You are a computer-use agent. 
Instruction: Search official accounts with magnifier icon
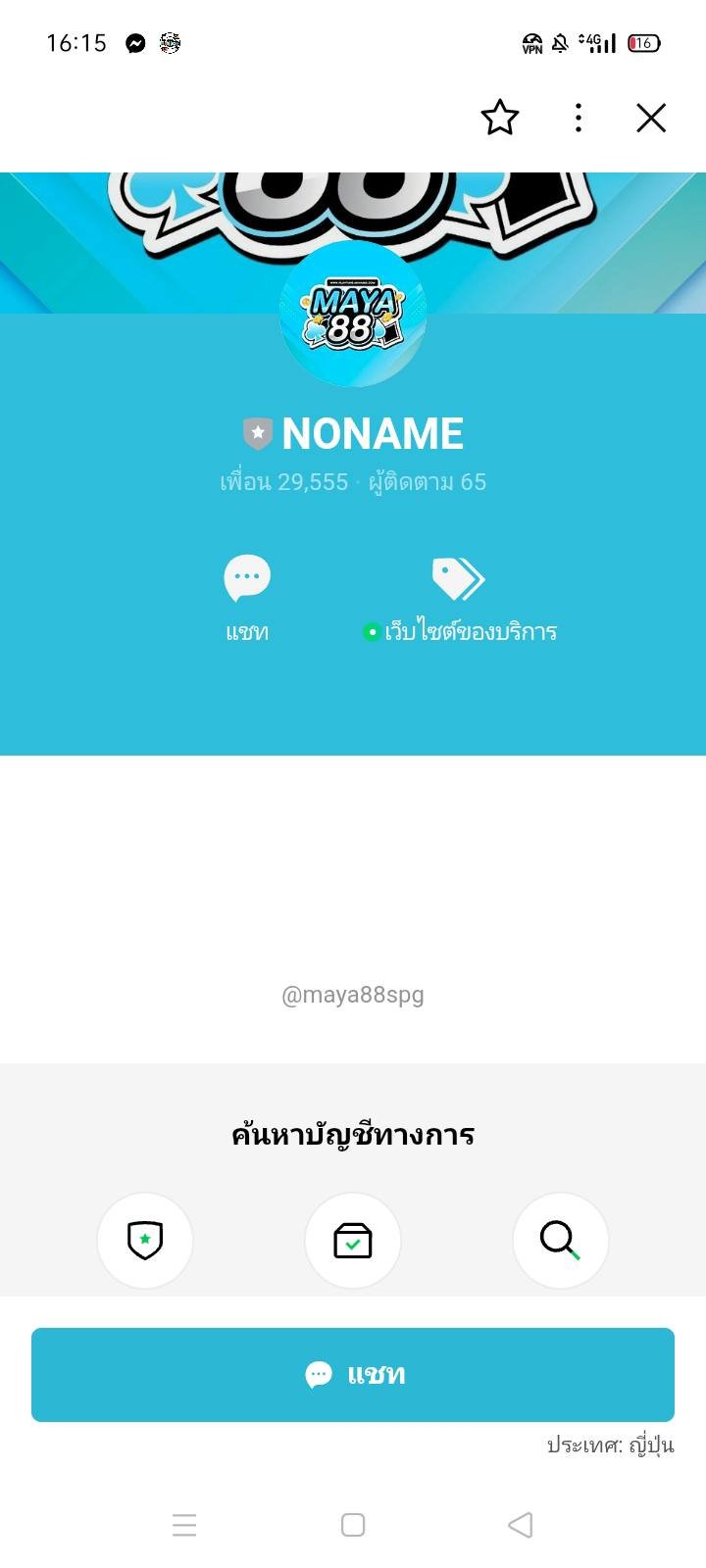click(x=560, y=1240)
